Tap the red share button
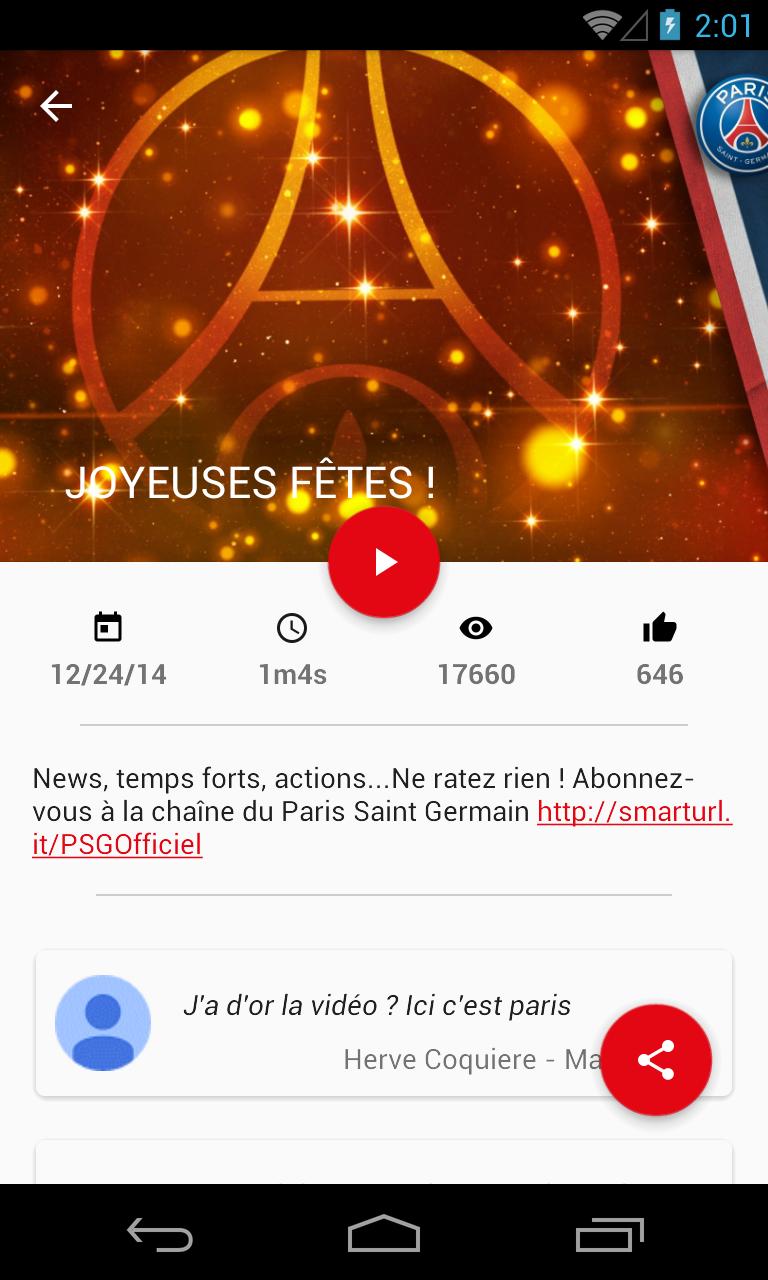The image size is (768, 1280). pos(655,1059)
